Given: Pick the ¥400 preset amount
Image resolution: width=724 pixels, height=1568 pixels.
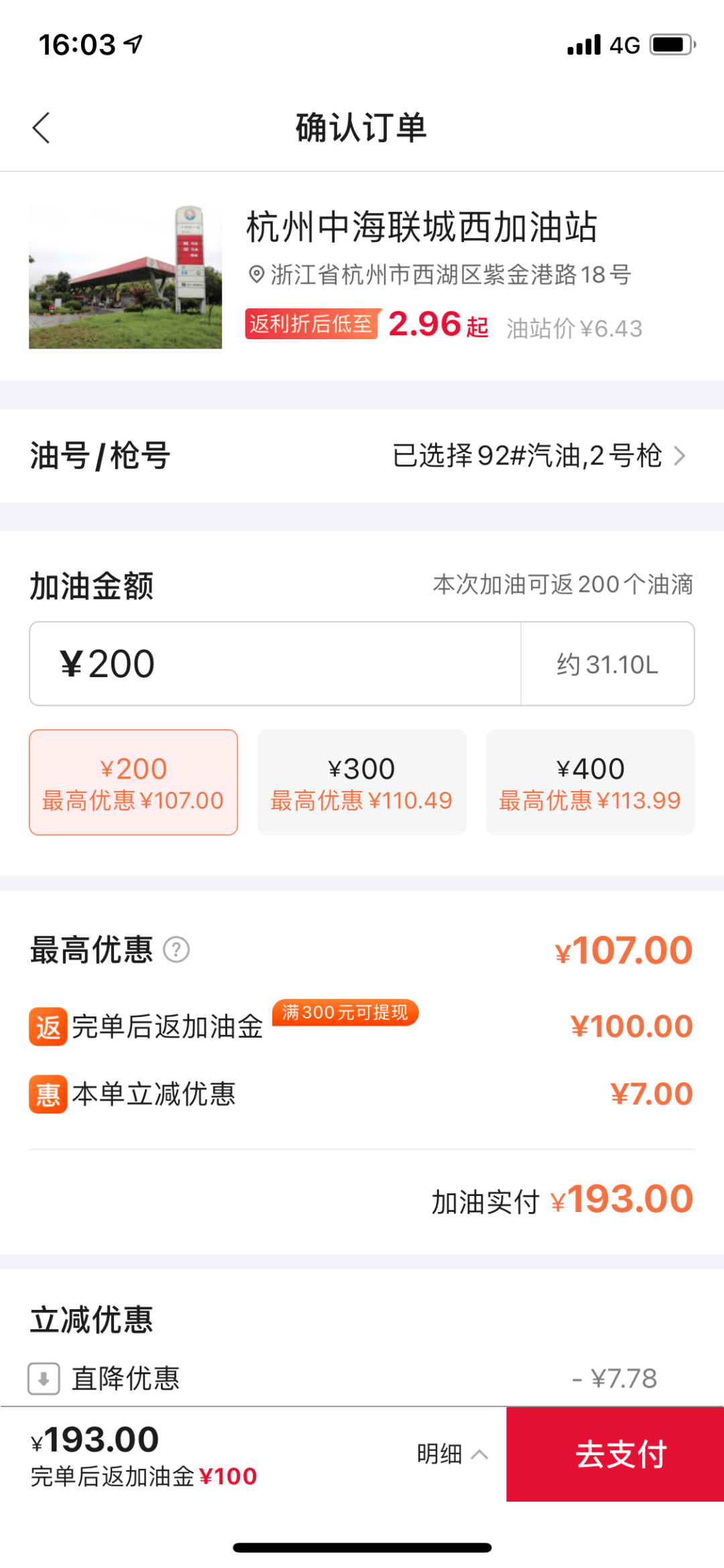Looking at the screenshot, I should click(x=590, y=782).
